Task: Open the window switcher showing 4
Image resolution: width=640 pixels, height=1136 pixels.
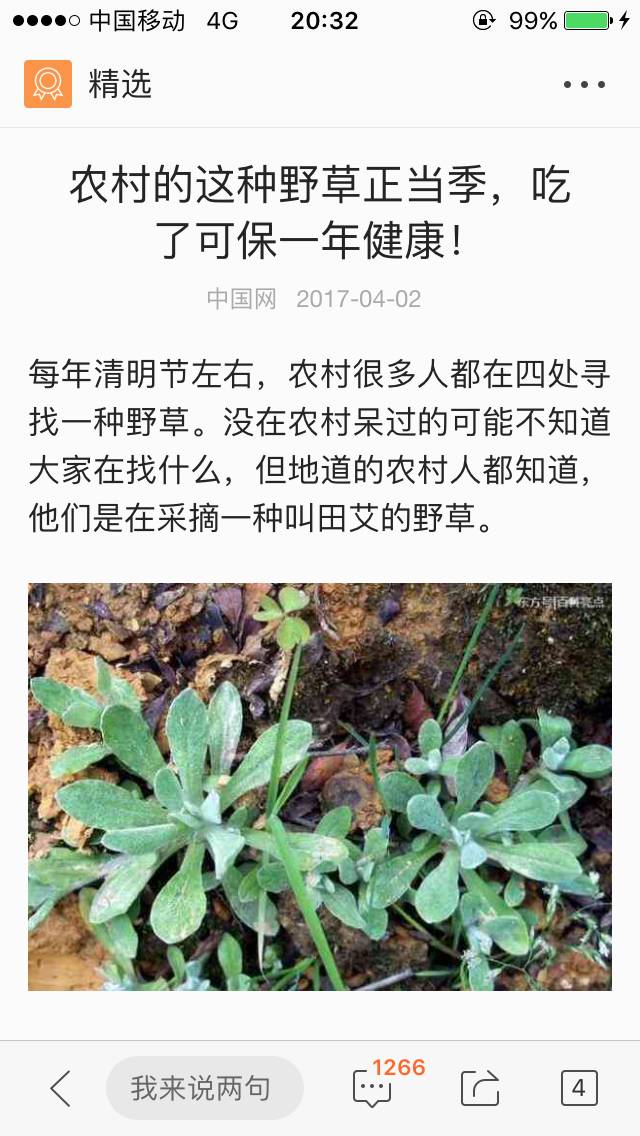Action: tap(578, 1088)
